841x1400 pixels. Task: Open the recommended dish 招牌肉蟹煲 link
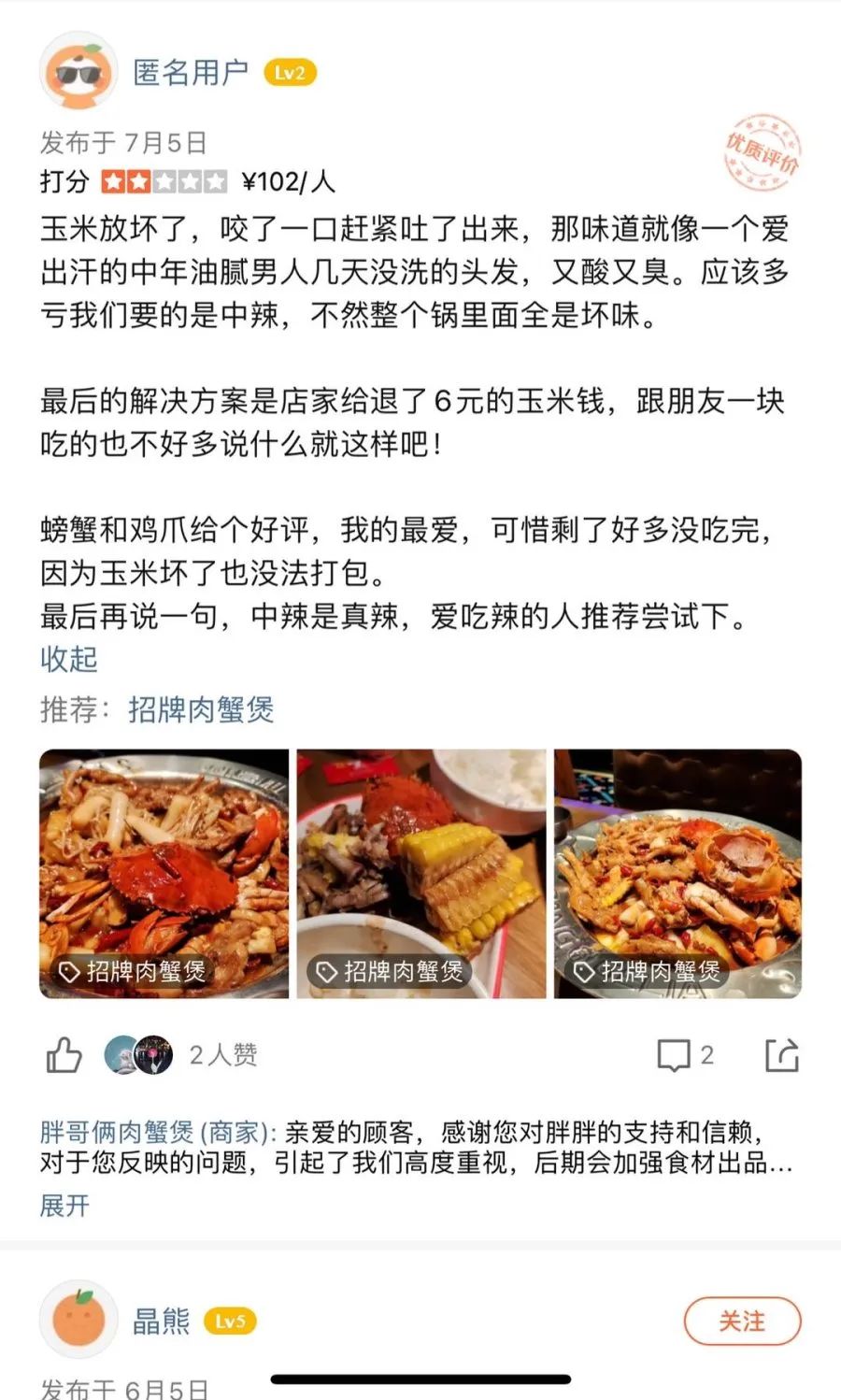point(201,709)
